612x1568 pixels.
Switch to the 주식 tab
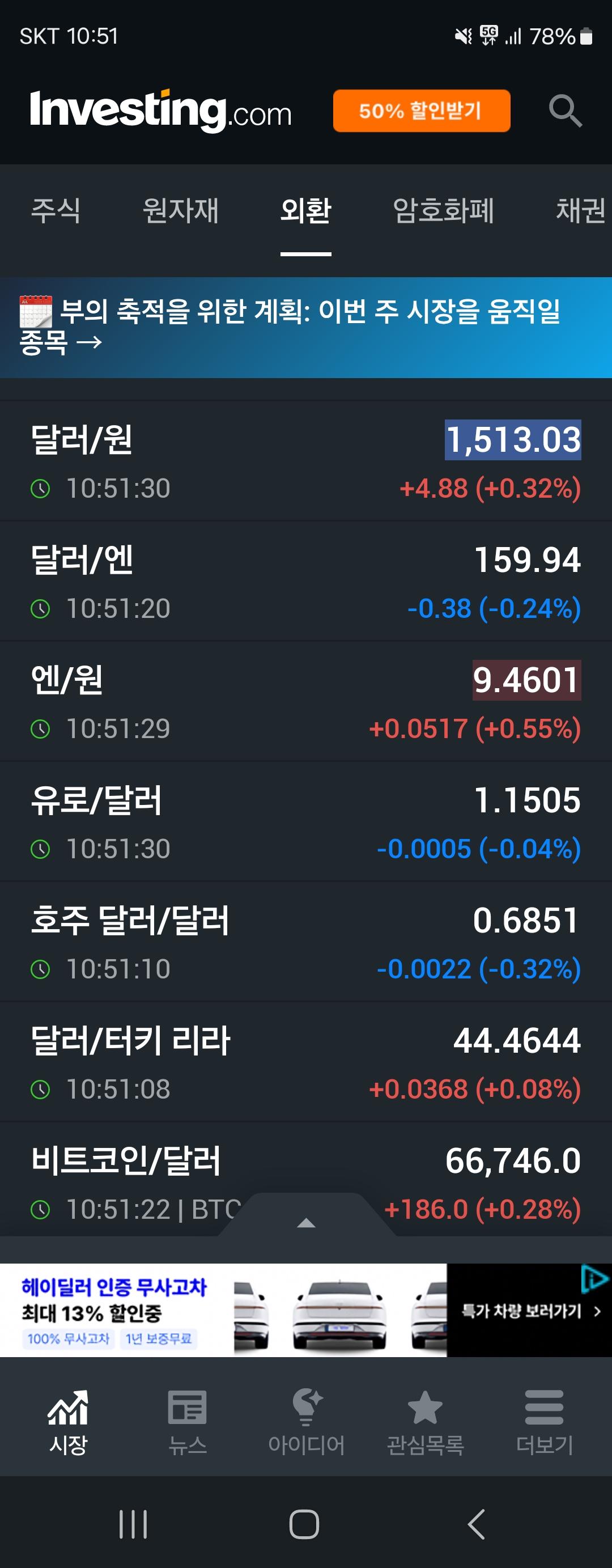[x=56, y=211]
